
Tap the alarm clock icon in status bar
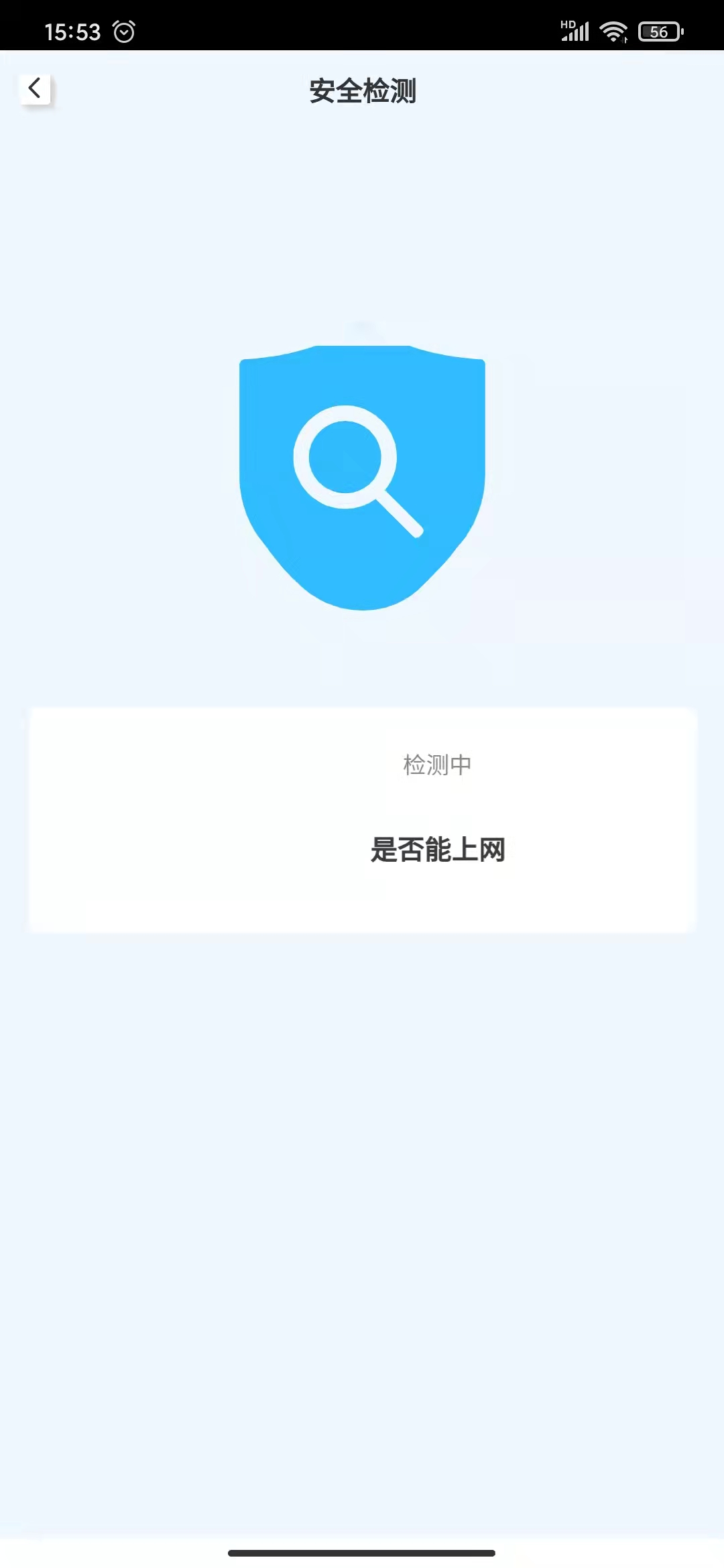[123, 30]
